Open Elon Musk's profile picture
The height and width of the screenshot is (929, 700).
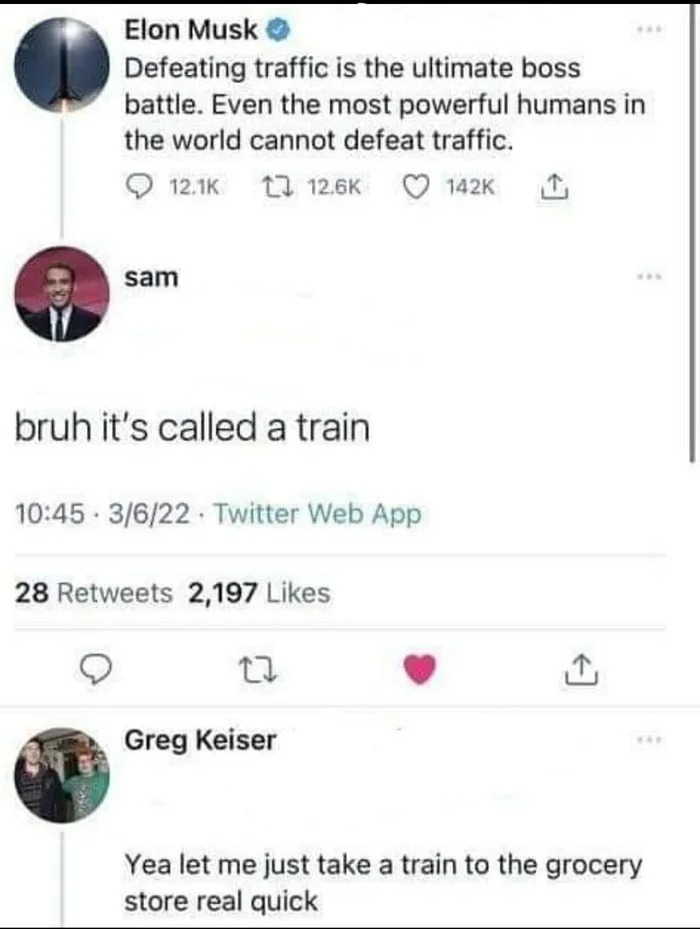(62, 64)
